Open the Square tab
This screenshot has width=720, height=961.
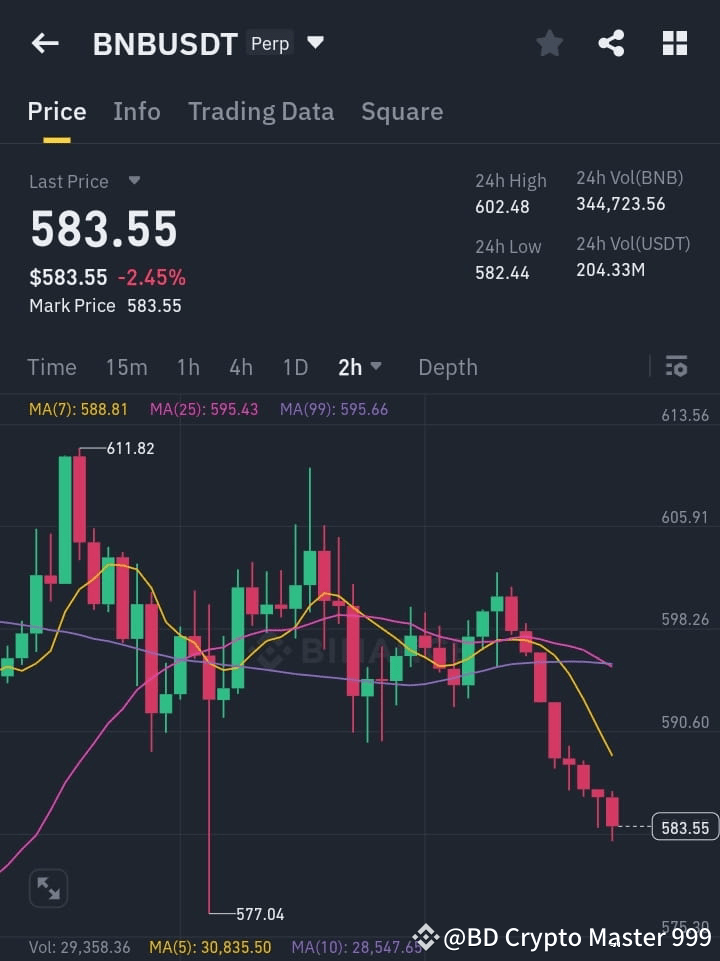[402, 111]
